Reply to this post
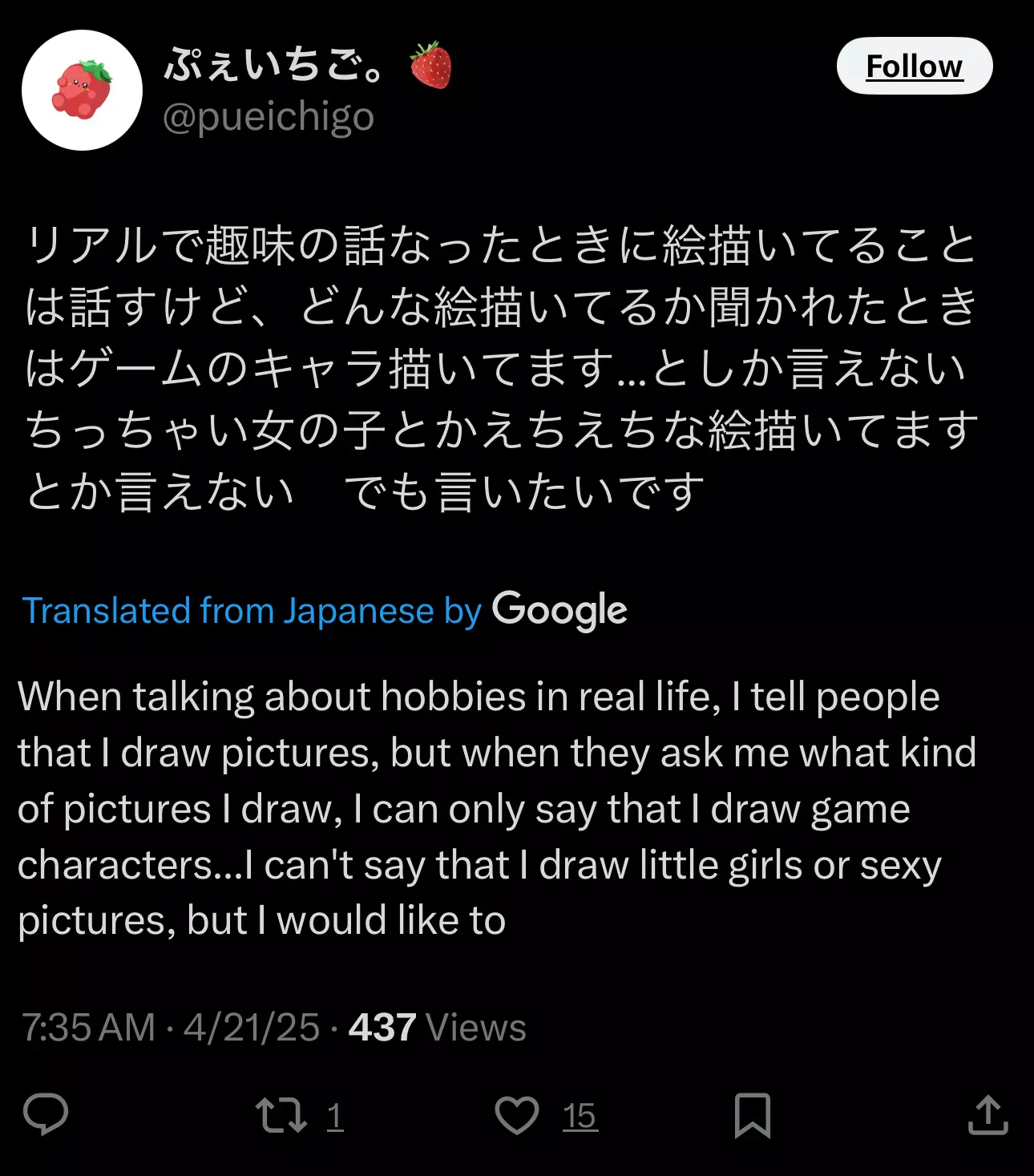Screen dimensions: 1034x1176 click(x=46, y=1115)
